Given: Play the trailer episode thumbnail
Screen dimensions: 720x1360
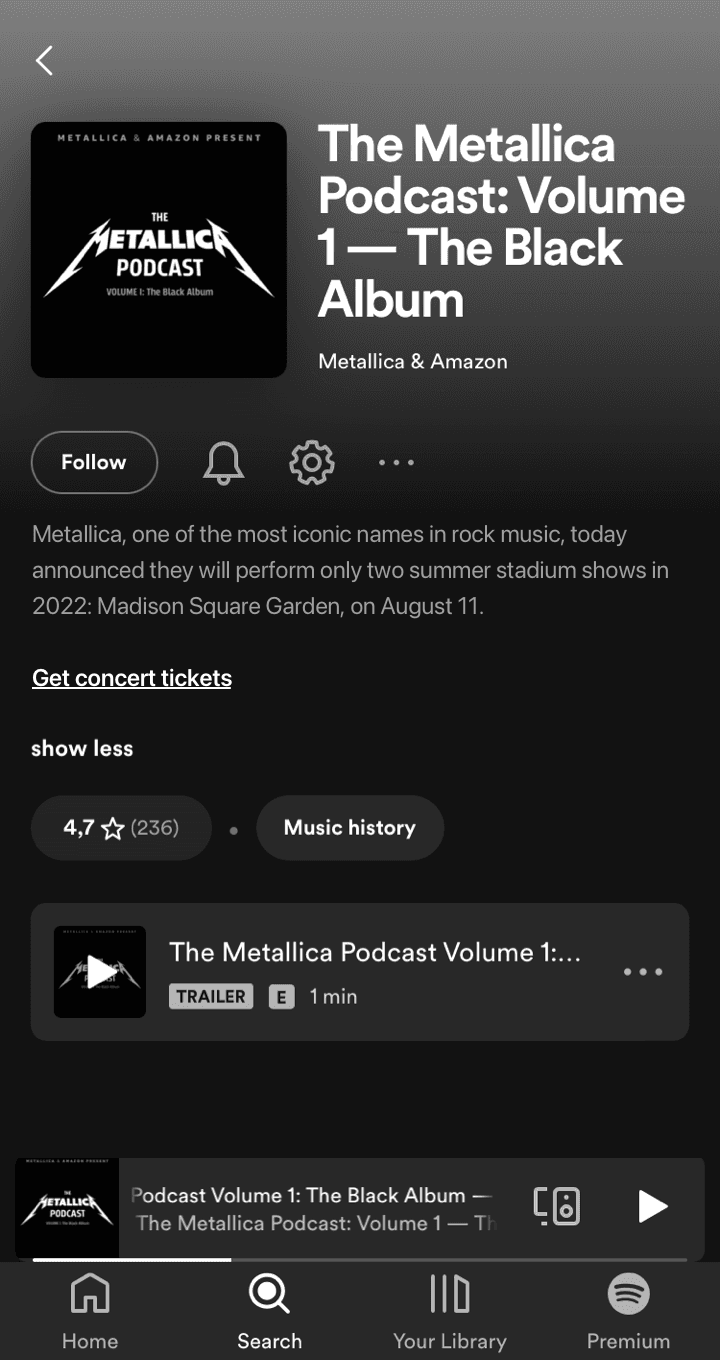Looking at the screenshot, I should point(100,972).
